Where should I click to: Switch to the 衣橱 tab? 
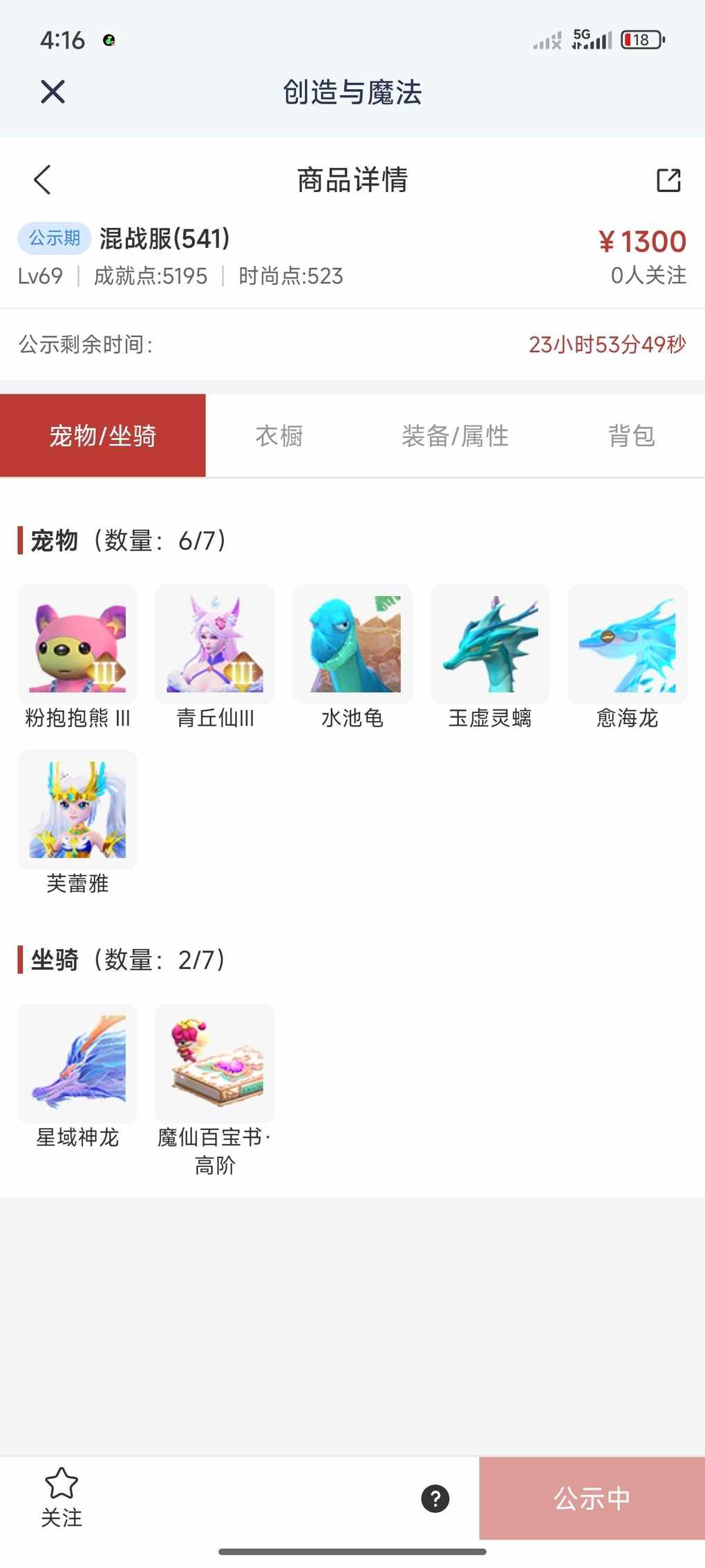coord(279,436)
